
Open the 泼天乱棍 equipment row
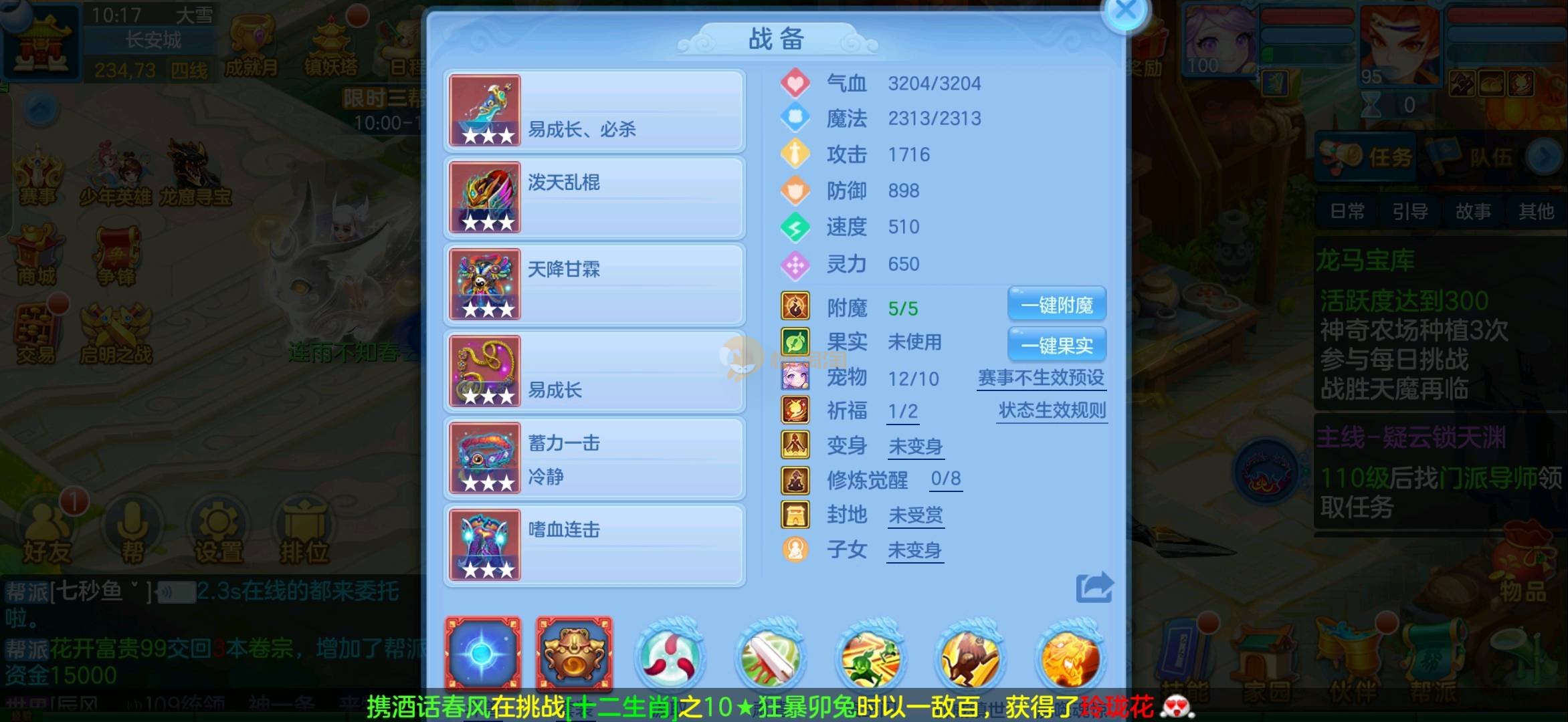[x=594, y=198]
